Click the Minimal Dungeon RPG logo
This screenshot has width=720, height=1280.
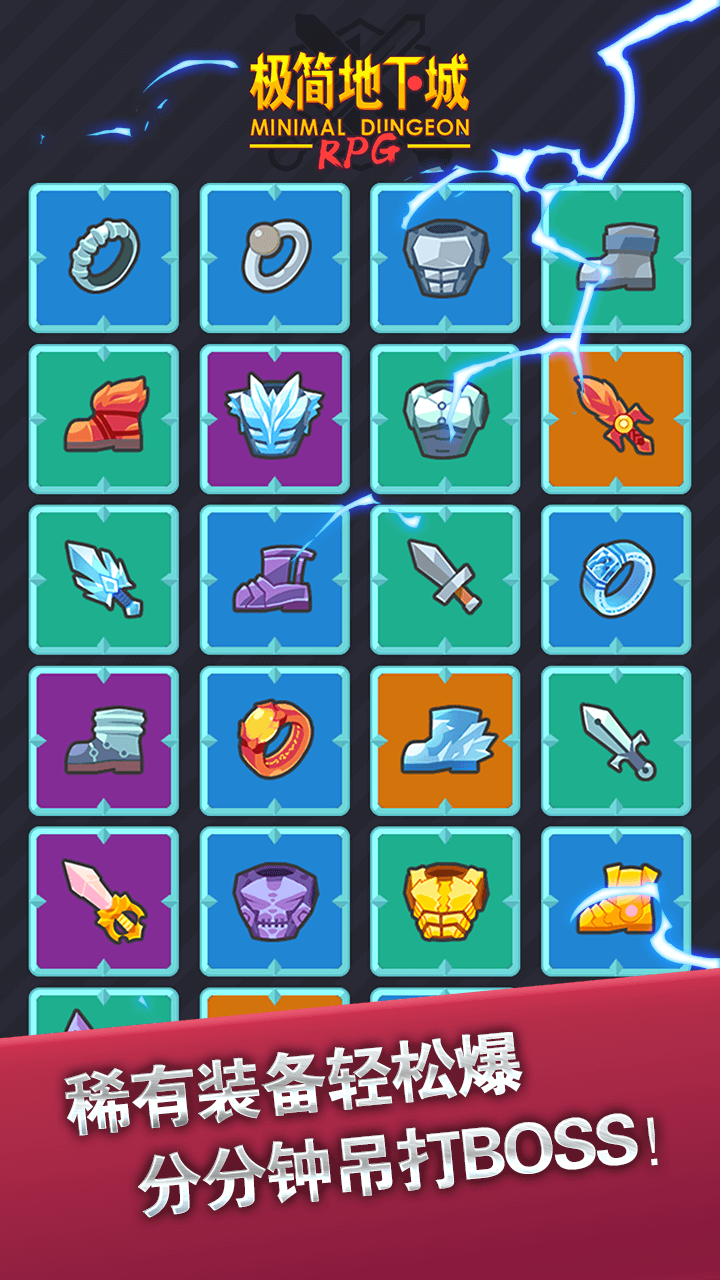tap(360, 100)
